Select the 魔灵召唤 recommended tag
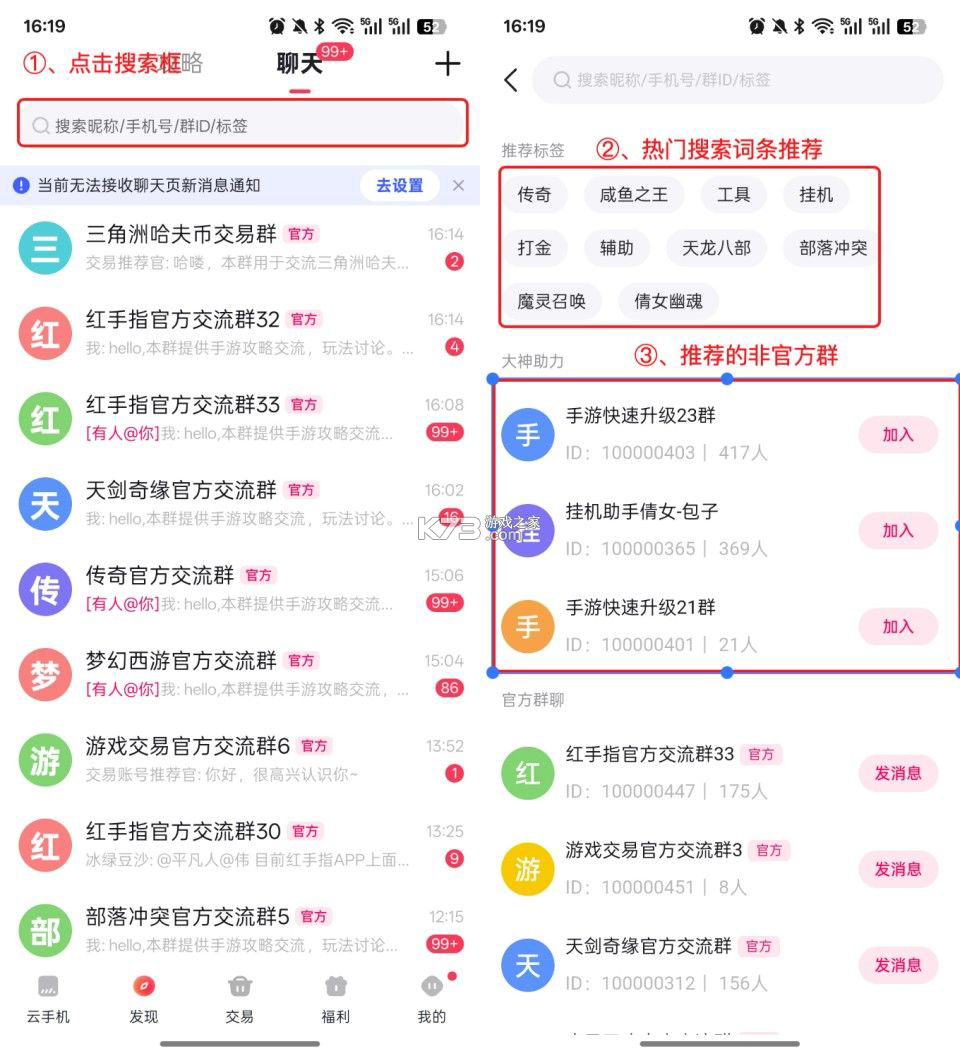 tap(551, 301)
